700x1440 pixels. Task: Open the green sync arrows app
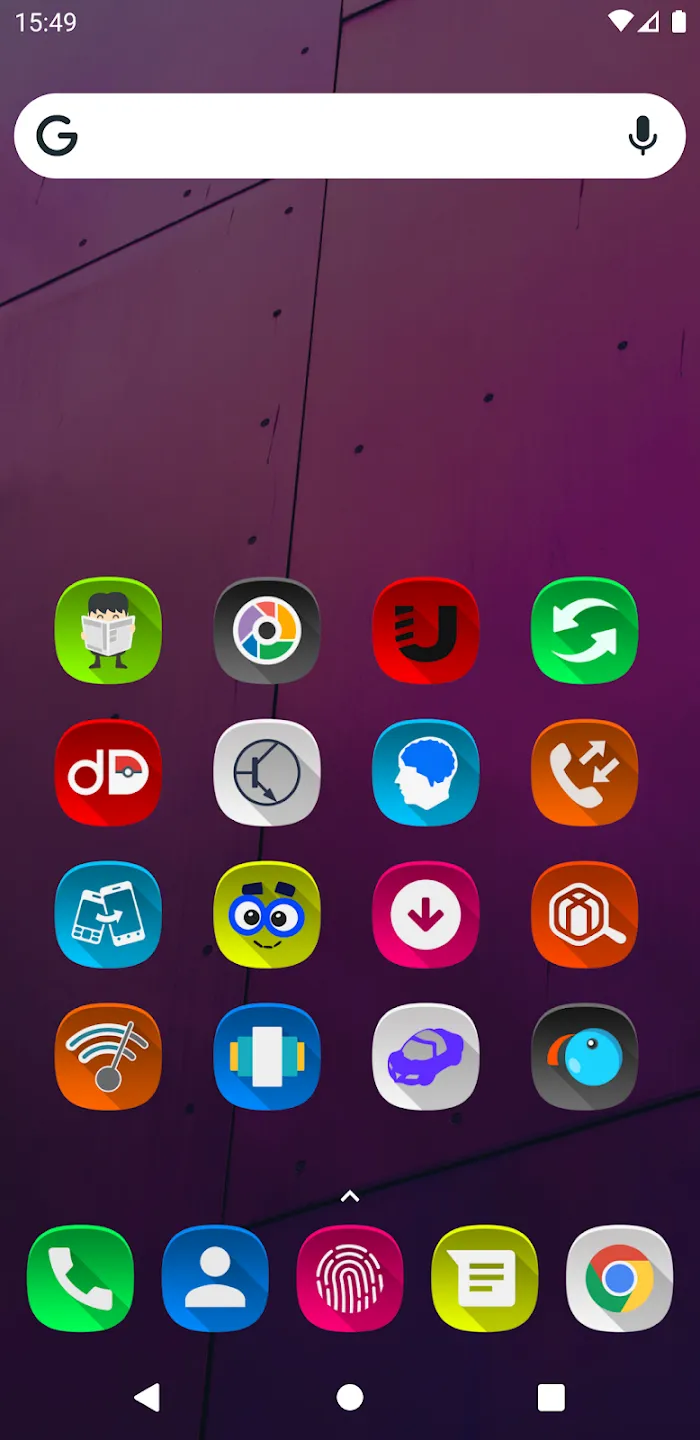pyautogui.click(x=585, y=630)
